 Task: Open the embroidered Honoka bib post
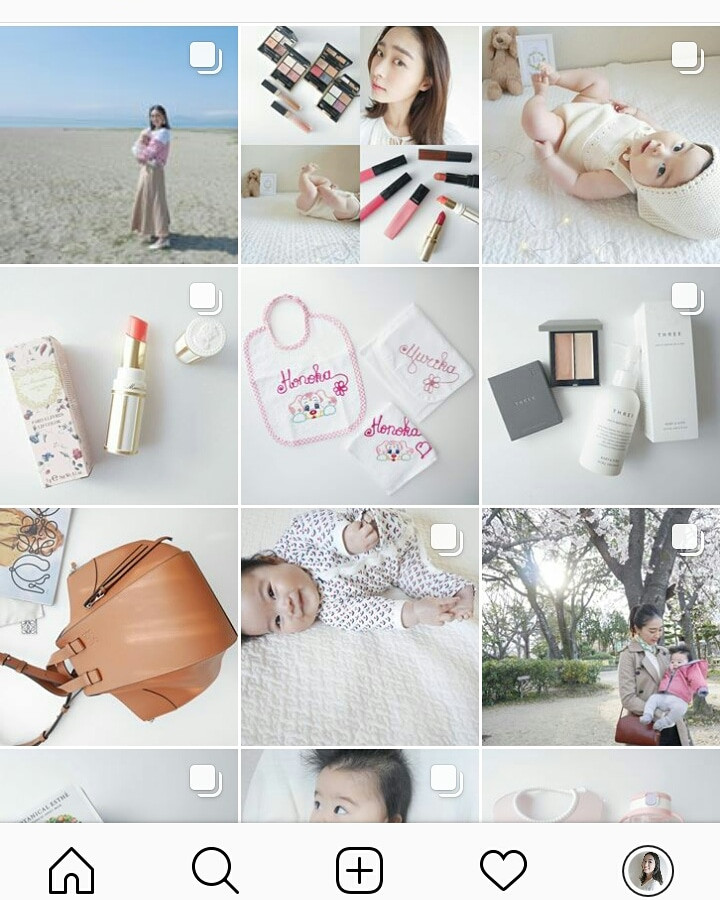[360, 385]
